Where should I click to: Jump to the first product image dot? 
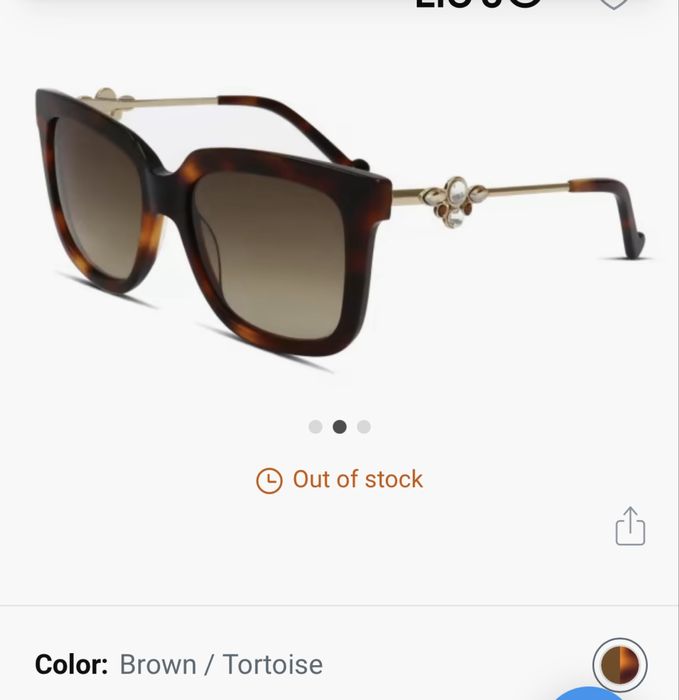[315, 427]
